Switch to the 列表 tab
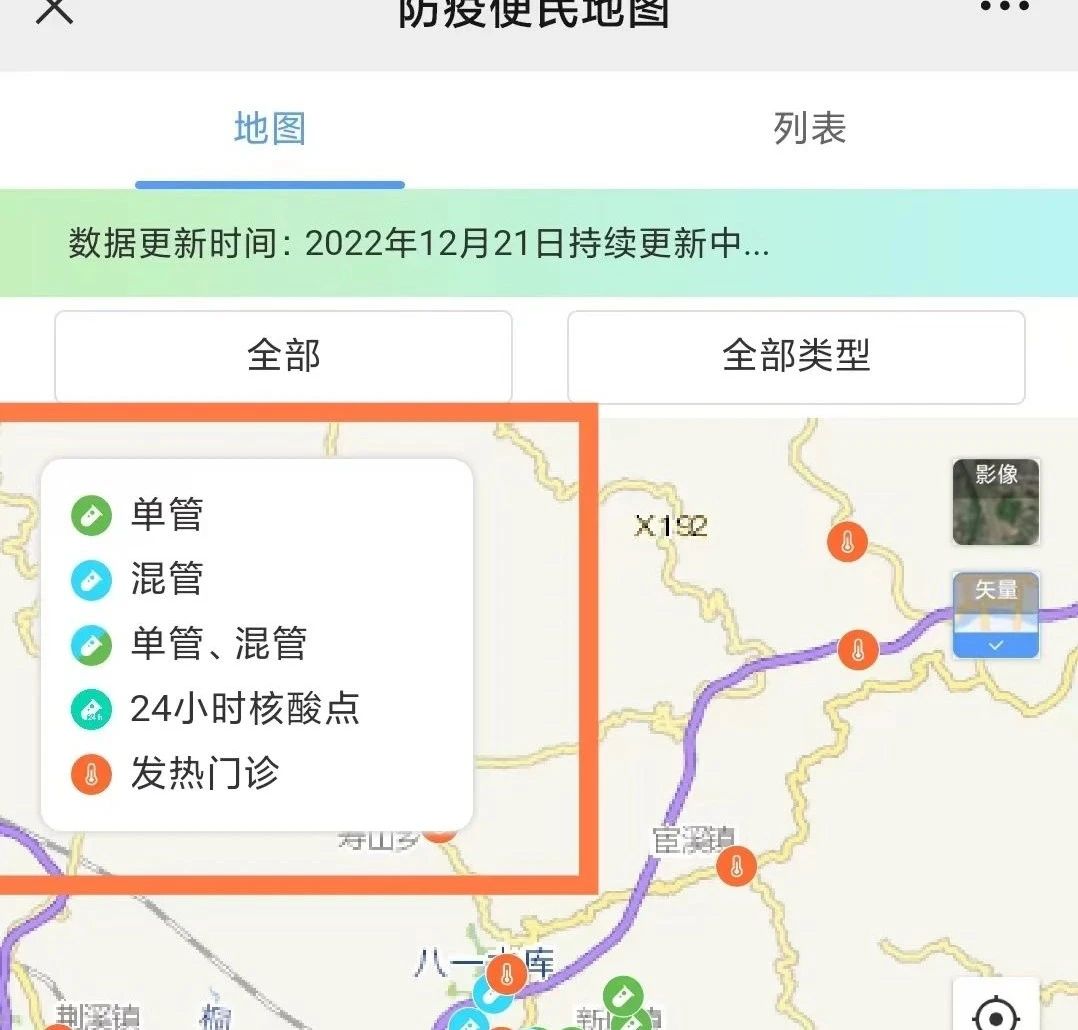 [809, 129]
